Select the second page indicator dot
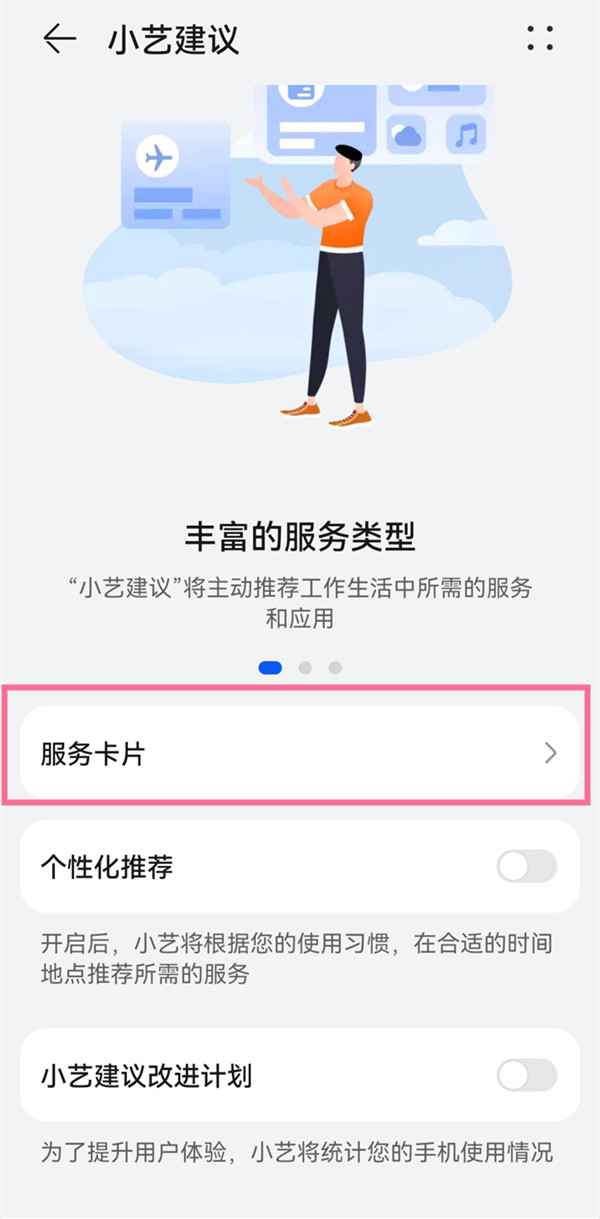The width and height of the screenshot is (600, 1219). (x=305, y=667)
